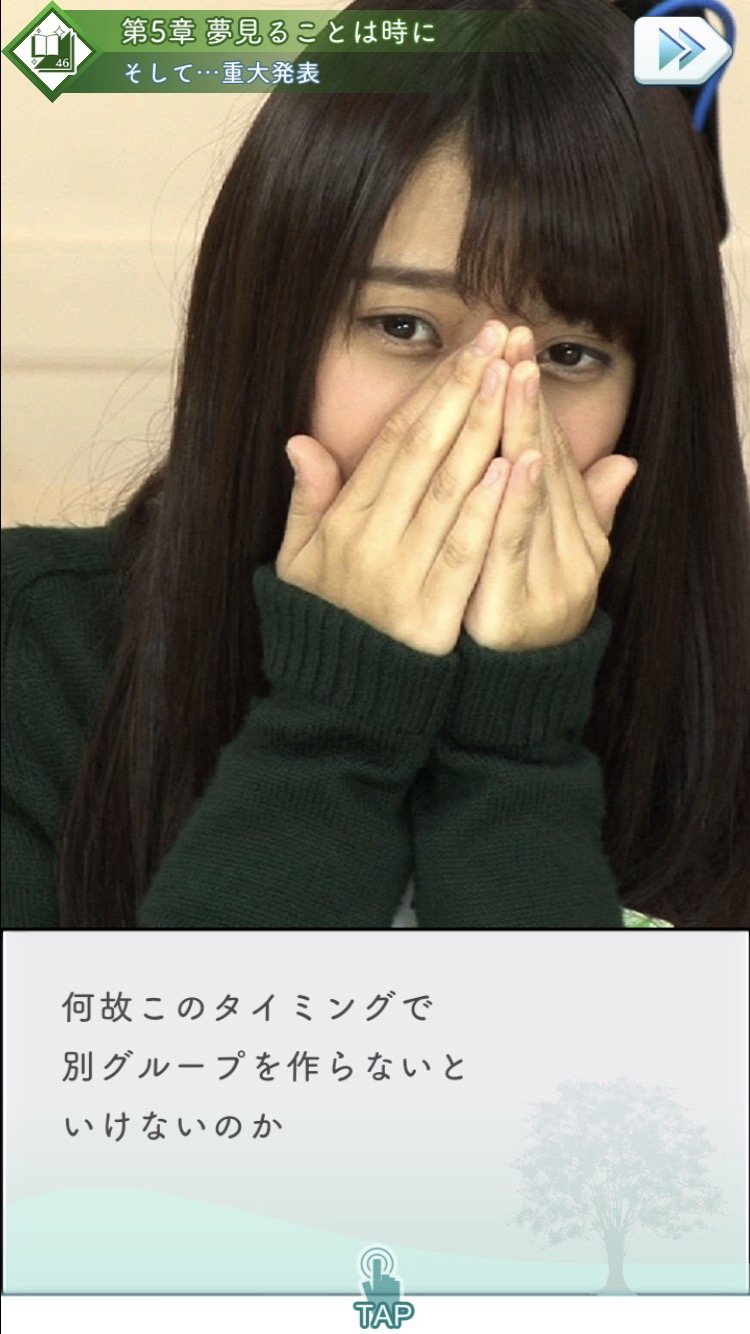Tap the TAP prompt to continue
Viewport: 750px width, 1334px height.
(383, 1287)
